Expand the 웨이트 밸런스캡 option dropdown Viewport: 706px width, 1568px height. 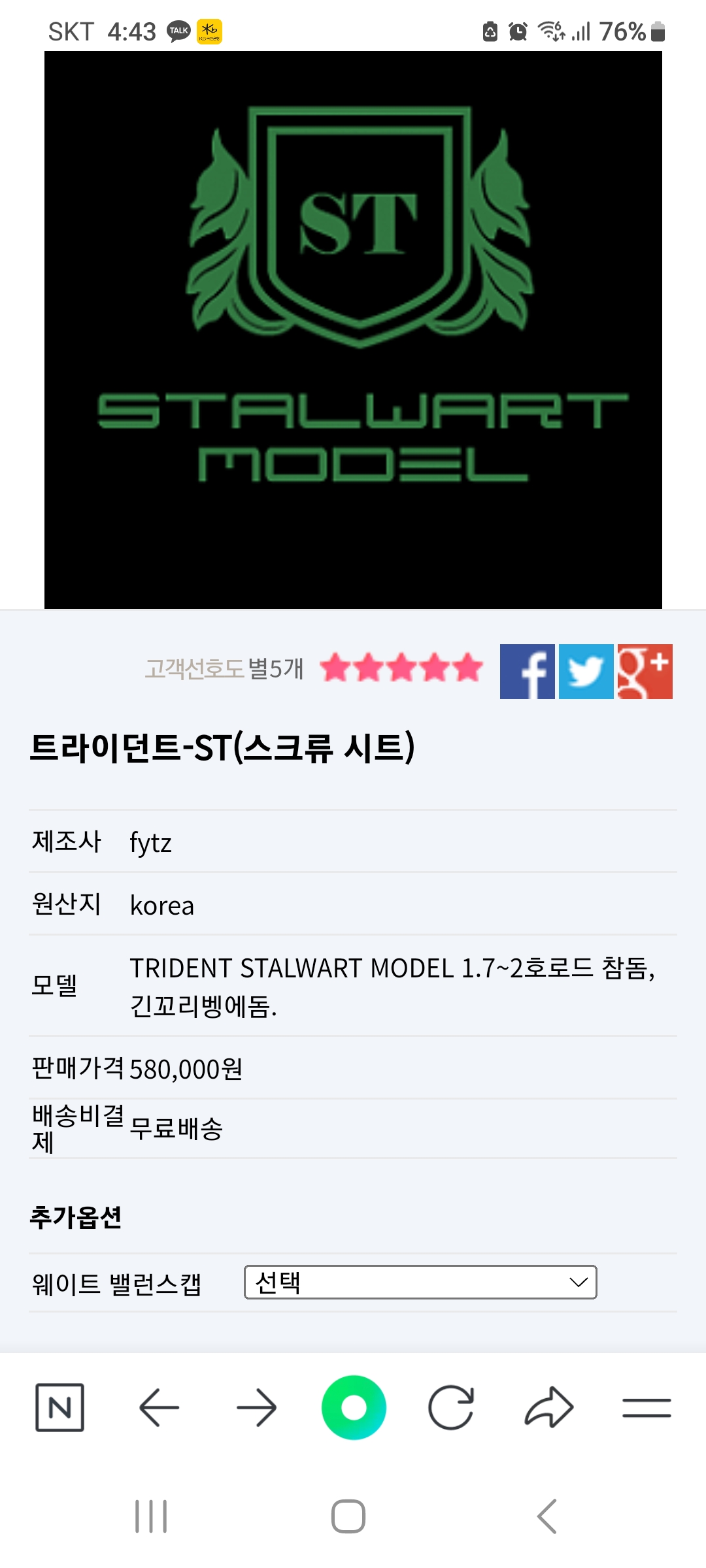[420, 1282]
